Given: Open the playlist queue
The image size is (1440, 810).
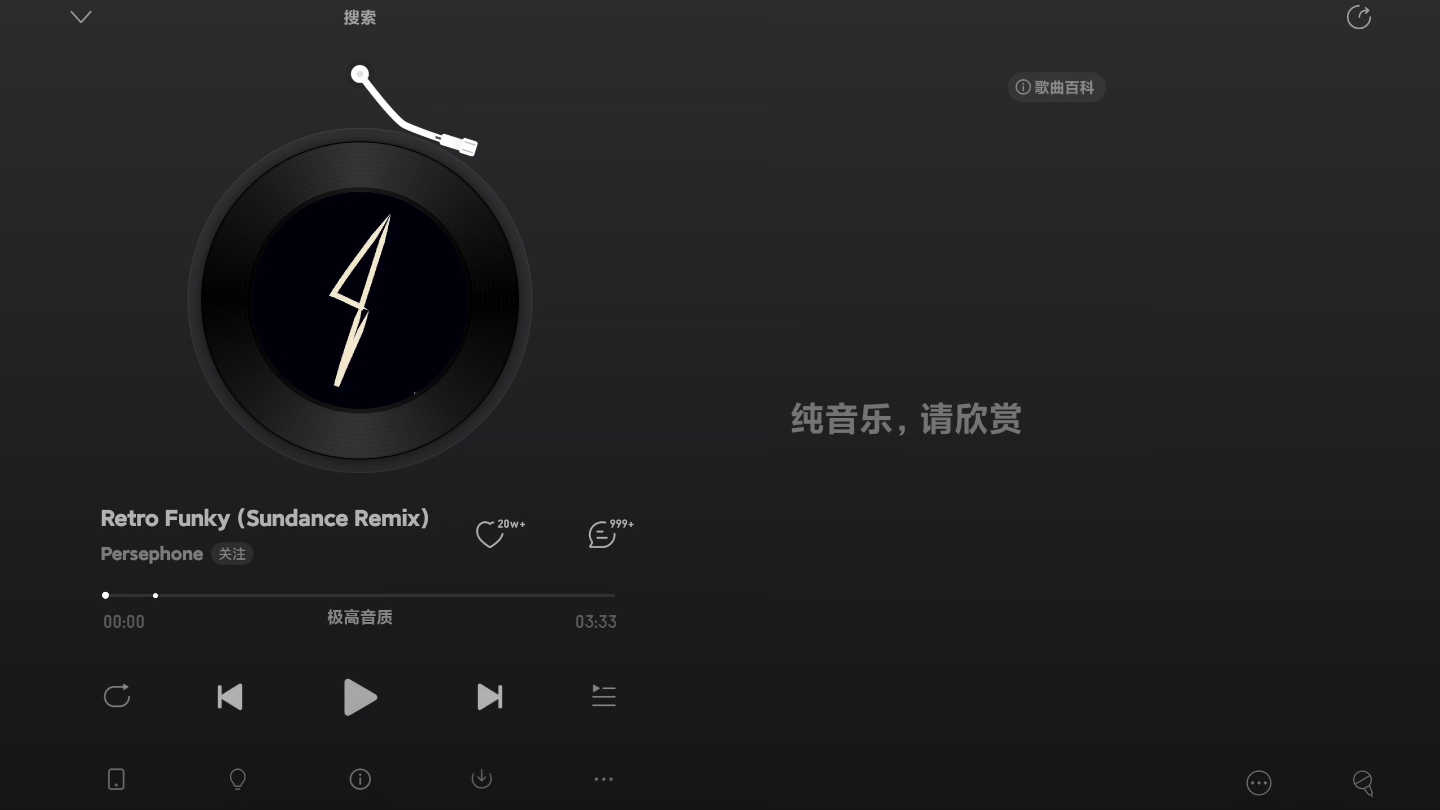Looking at the screenshot, I should (603, 696).
